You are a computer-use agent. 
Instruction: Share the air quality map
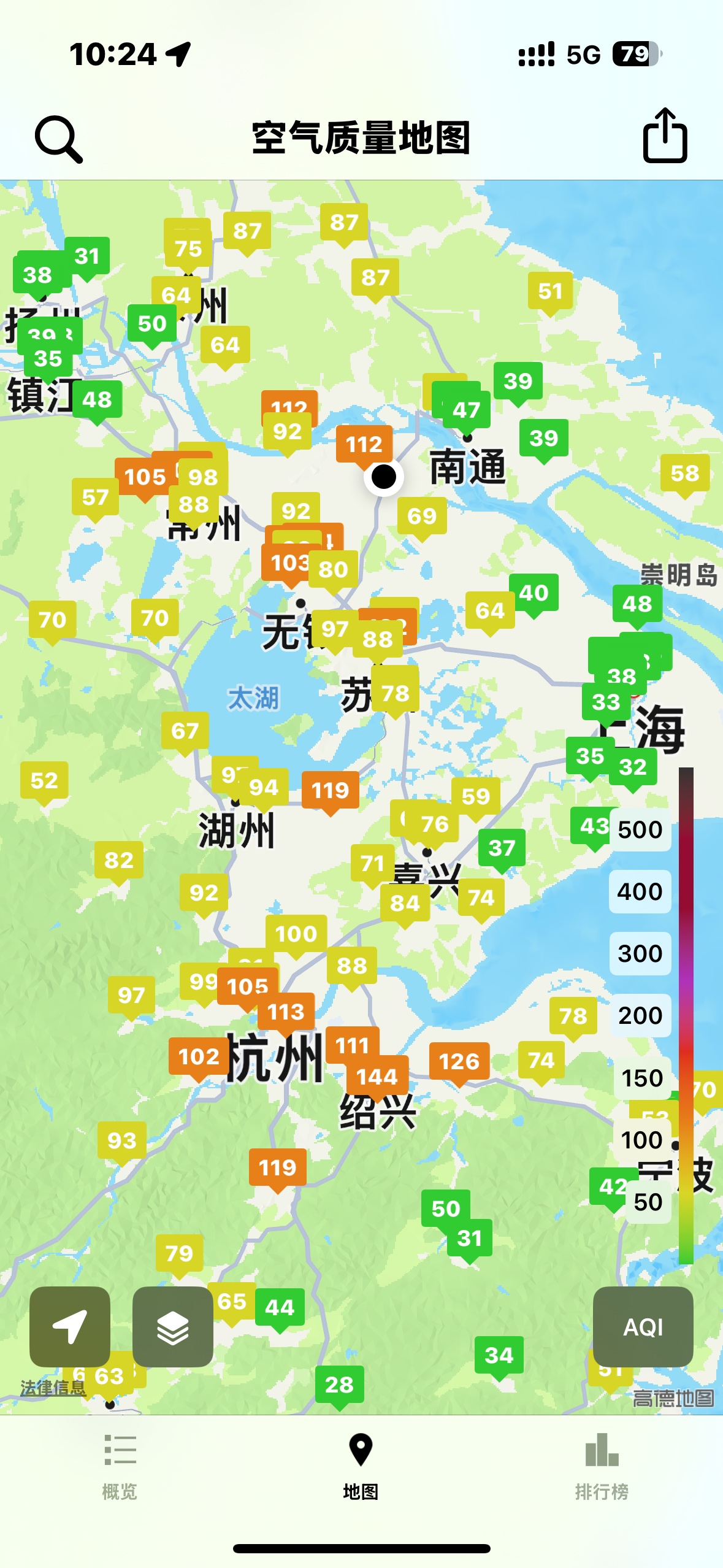click(x=665, y=136)
